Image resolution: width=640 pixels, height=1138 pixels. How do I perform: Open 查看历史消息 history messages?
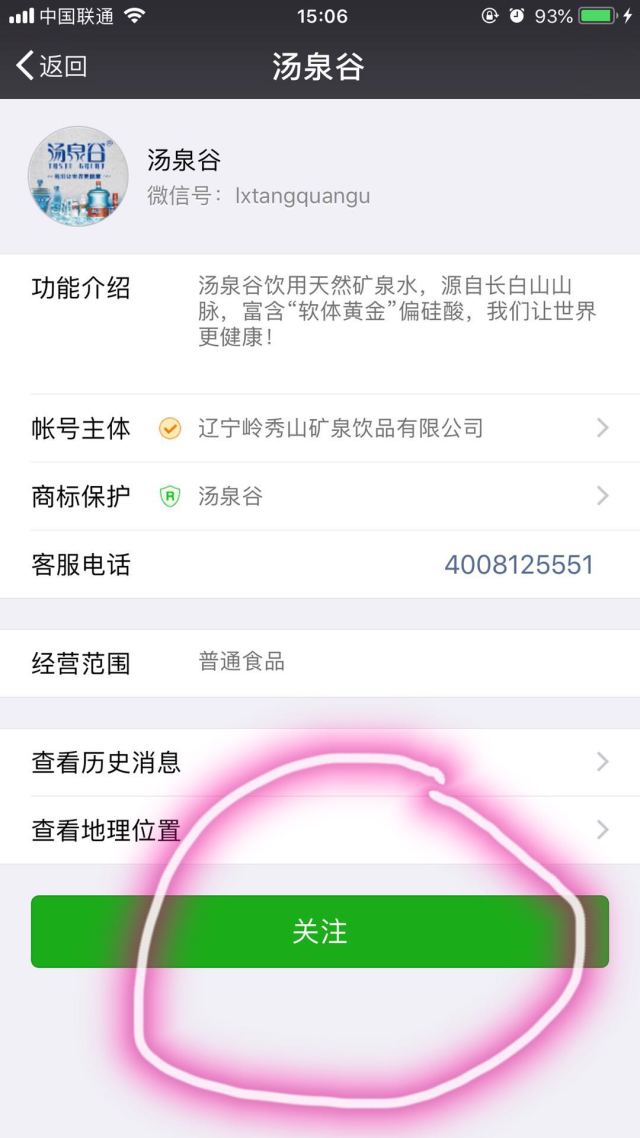click(320, 763)
